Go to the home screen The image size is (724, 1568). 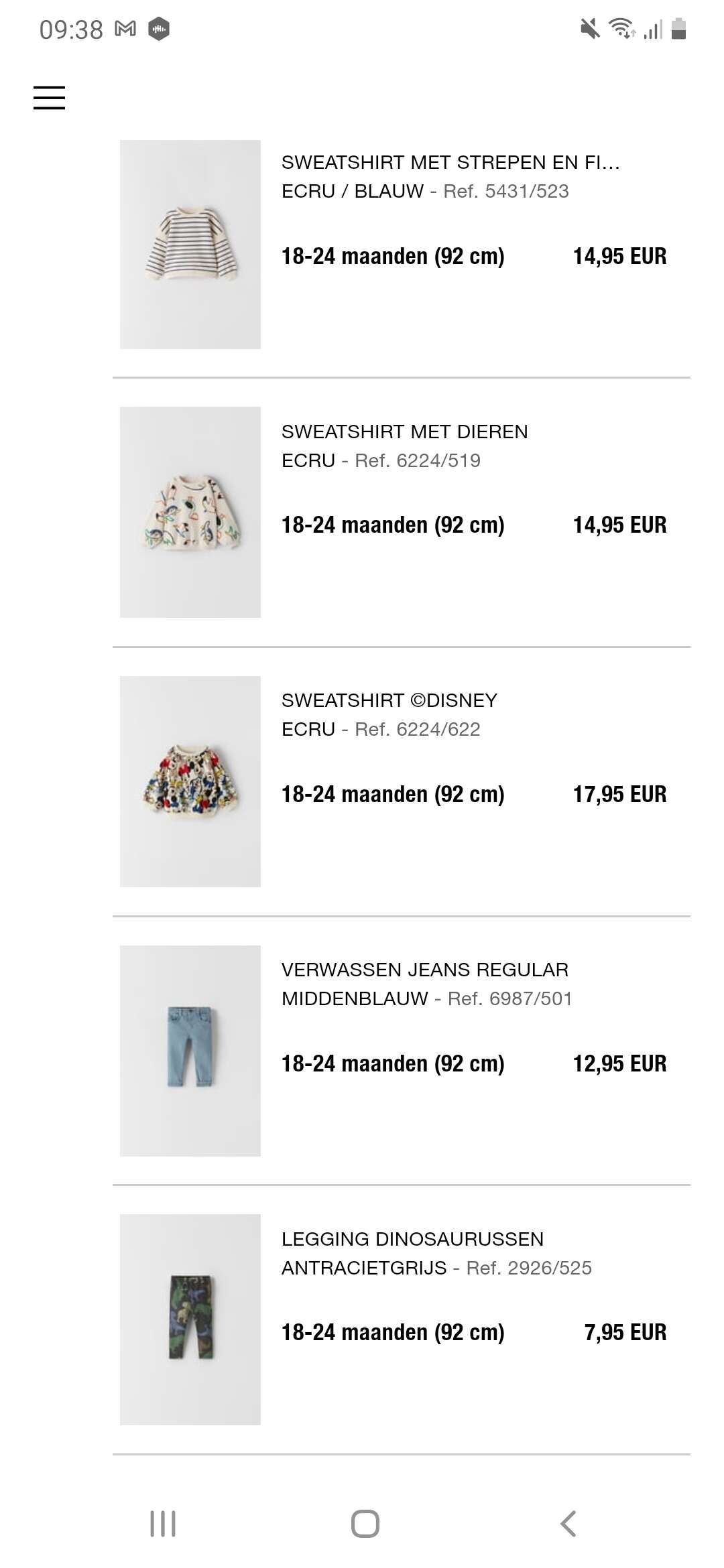coord(365,1524)
